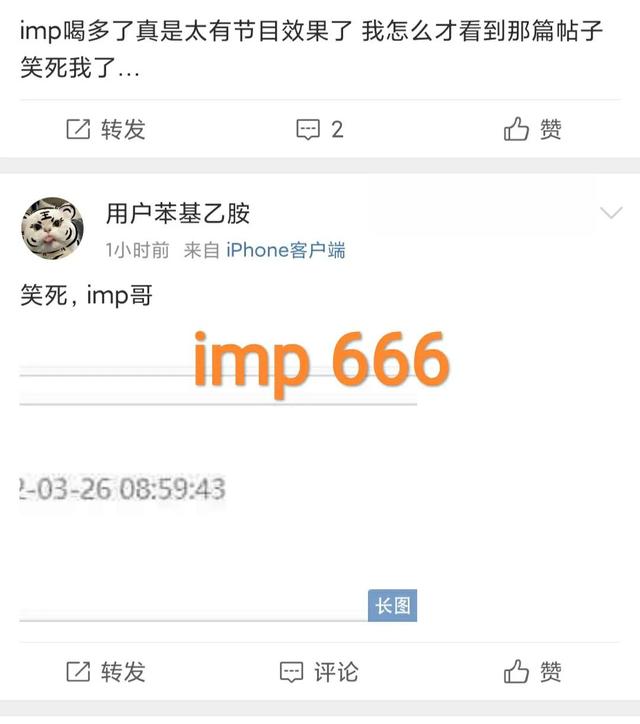
Task: Like 用户苯基乙胺's post
Action: point(533,671)
